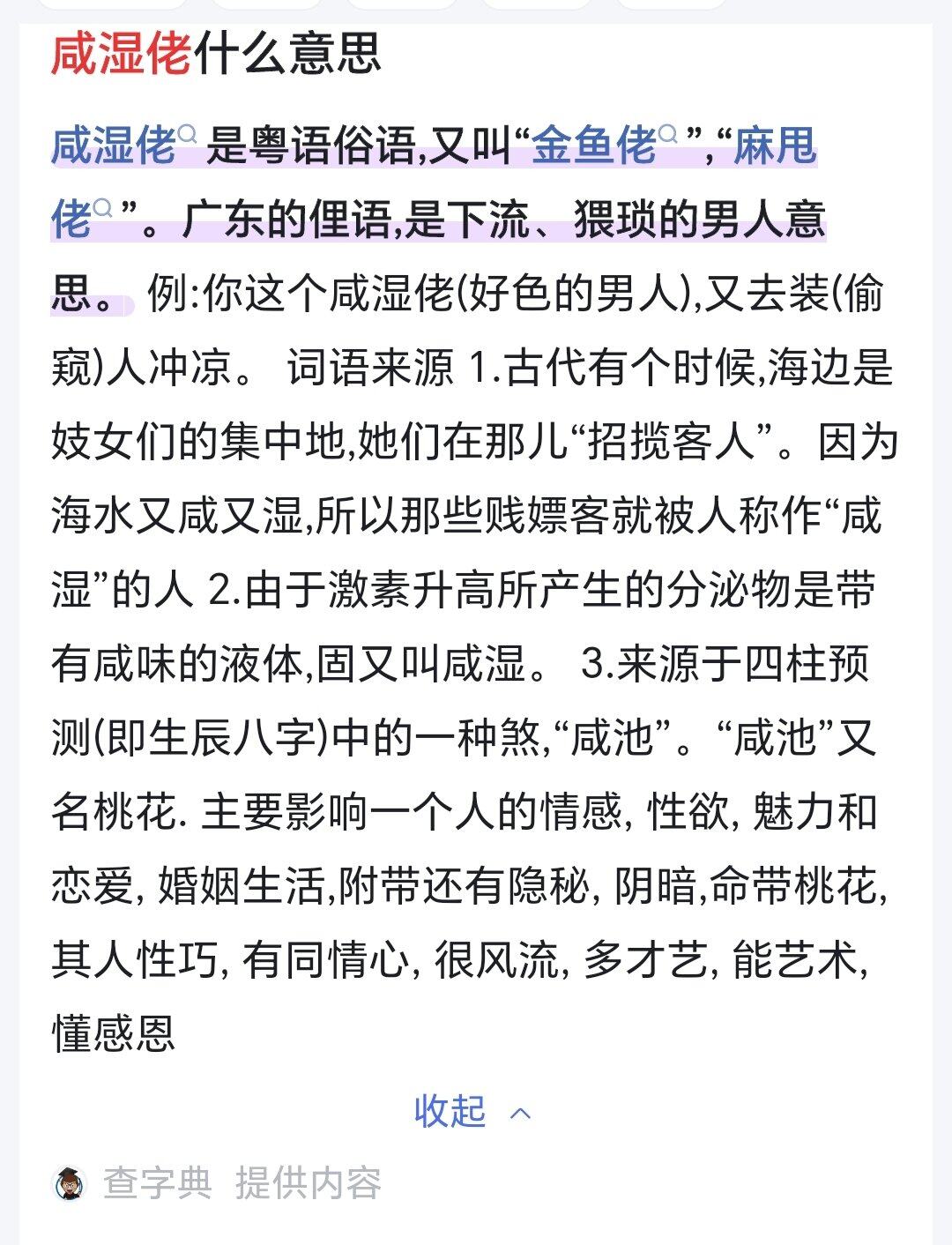Open the 查字典 content source
952x1245 pixels.
point(157,1183)
